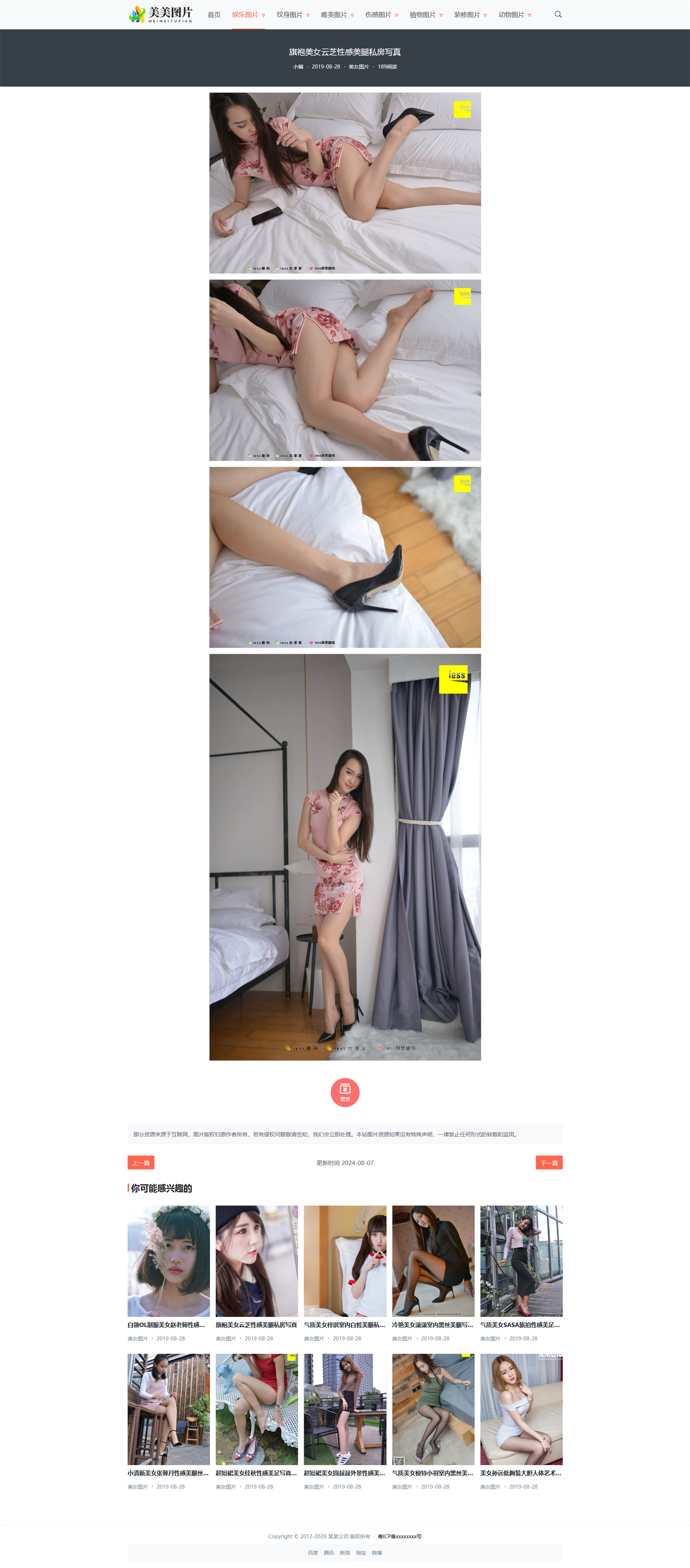The height and width of the screenshot is (1568, 690).
Task: Expand the 娱乐图片 menu
Action: [248, 15]
